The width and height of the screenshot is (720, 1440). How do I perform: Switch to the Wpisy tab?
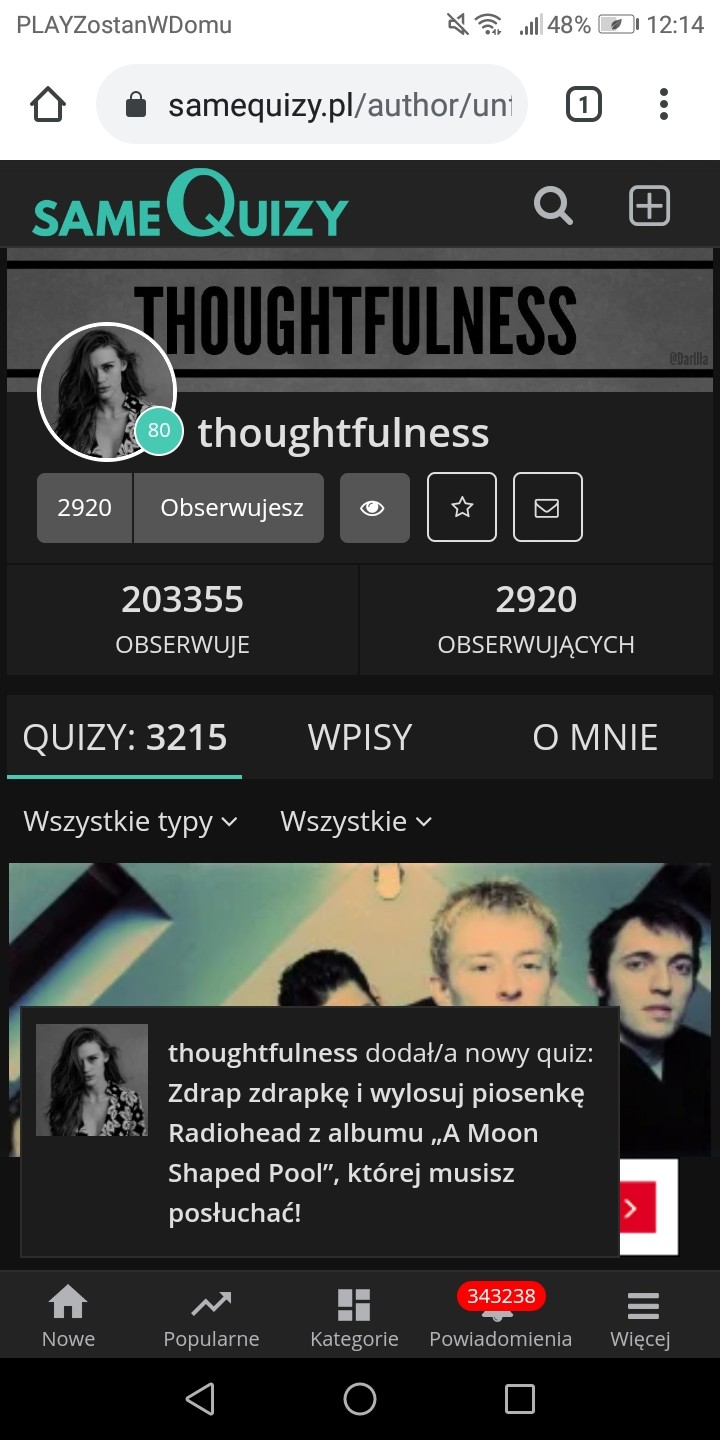(360, 737)
